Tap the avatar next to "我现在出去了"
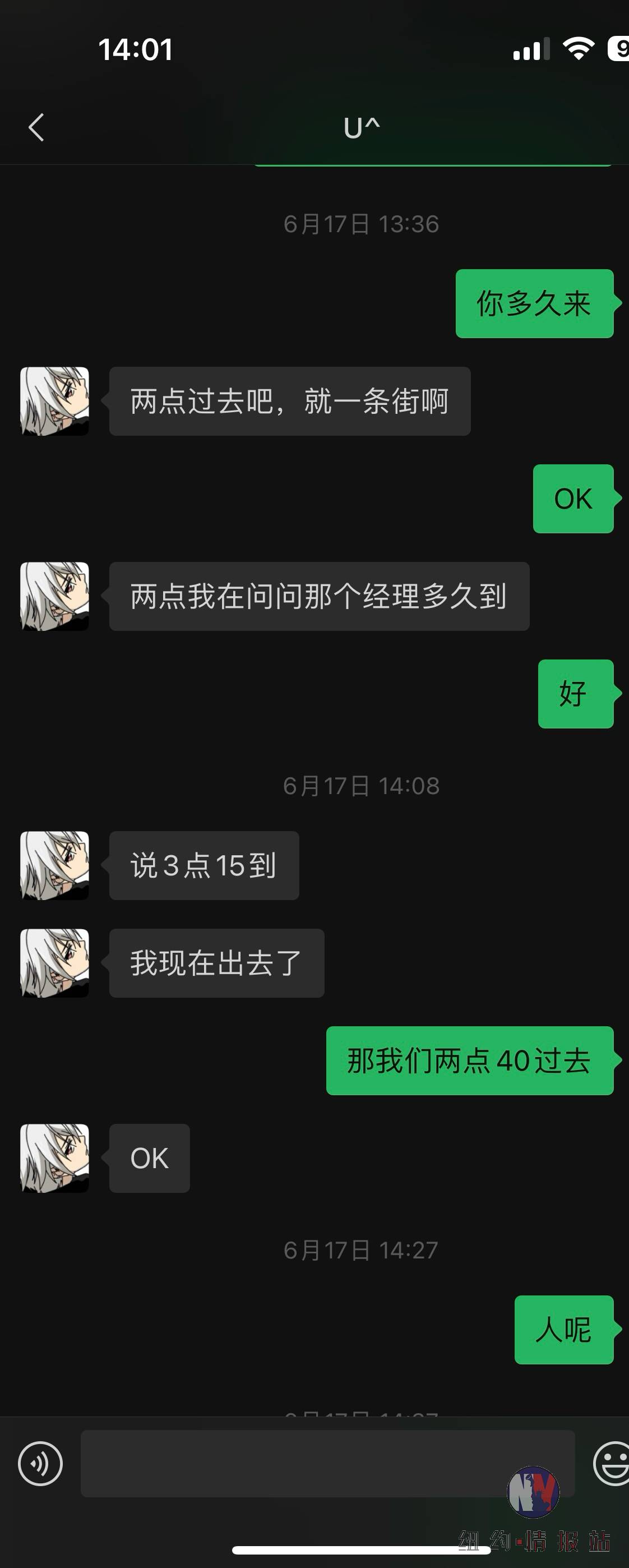The image size is (629, 1568). pyautogui.click(x=55, y=963)
